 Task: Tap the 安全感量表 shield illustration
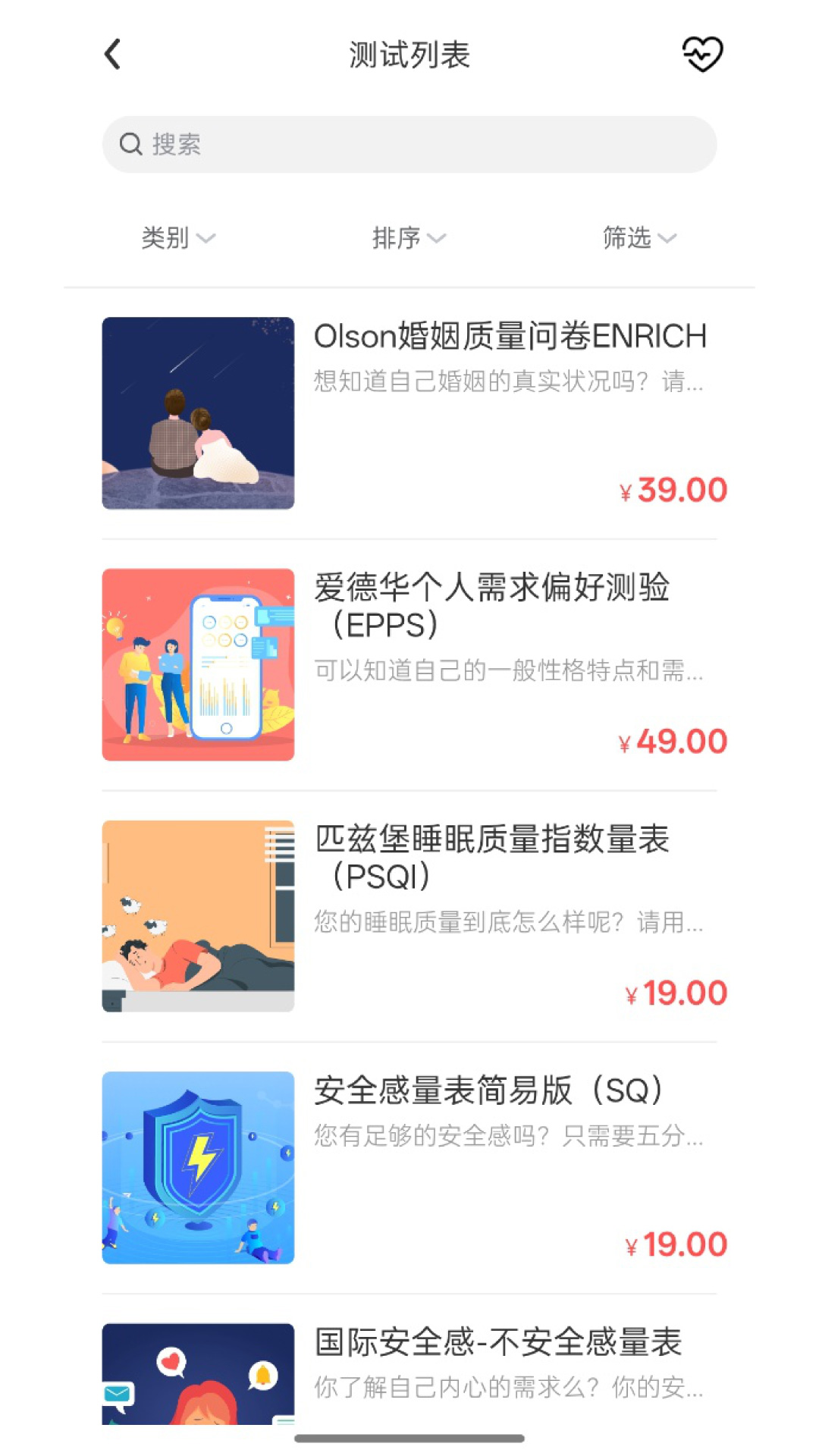198,1166
